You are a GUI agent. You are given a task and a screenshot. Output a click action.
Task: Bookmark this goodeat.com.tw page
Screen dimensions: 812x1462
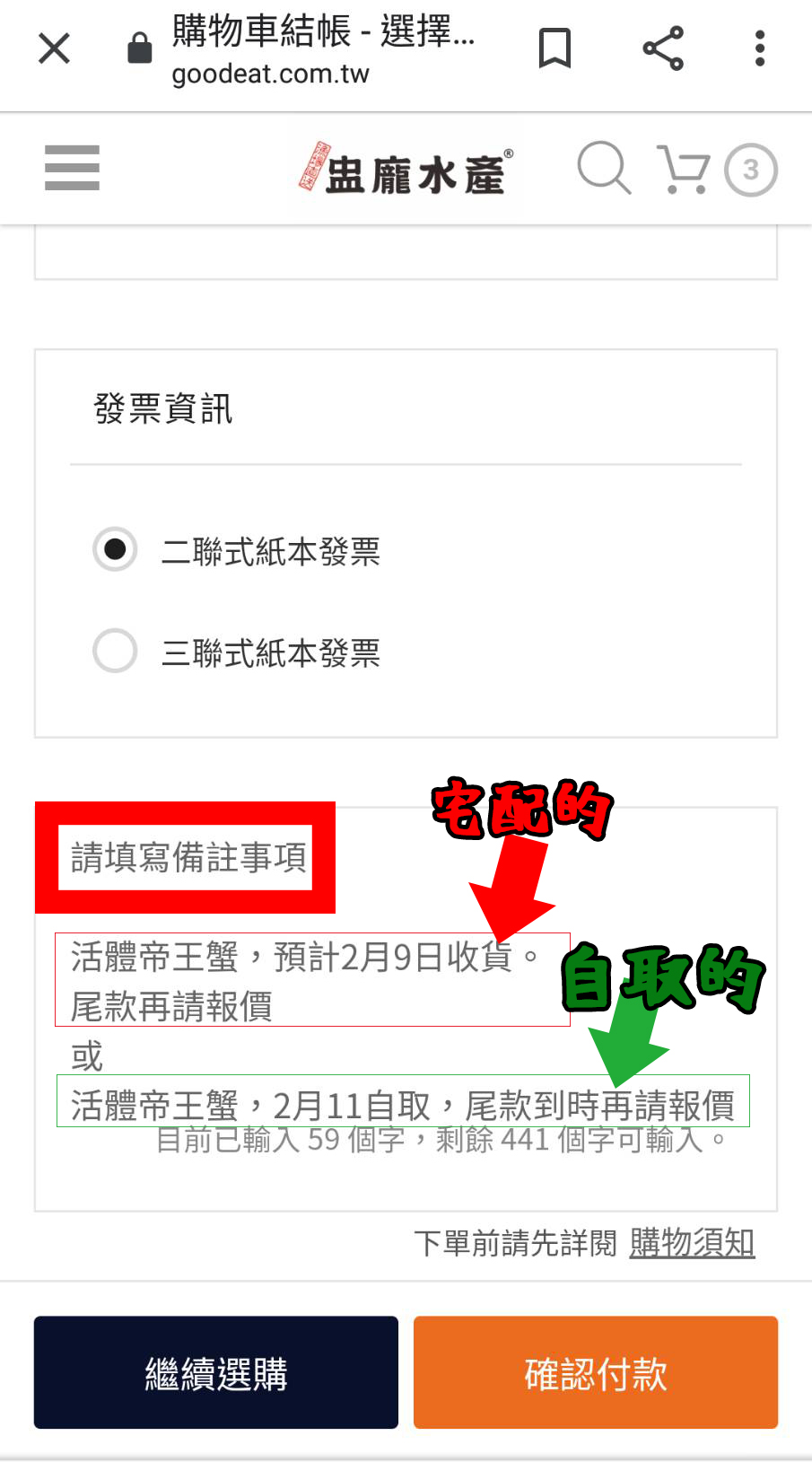554,48
